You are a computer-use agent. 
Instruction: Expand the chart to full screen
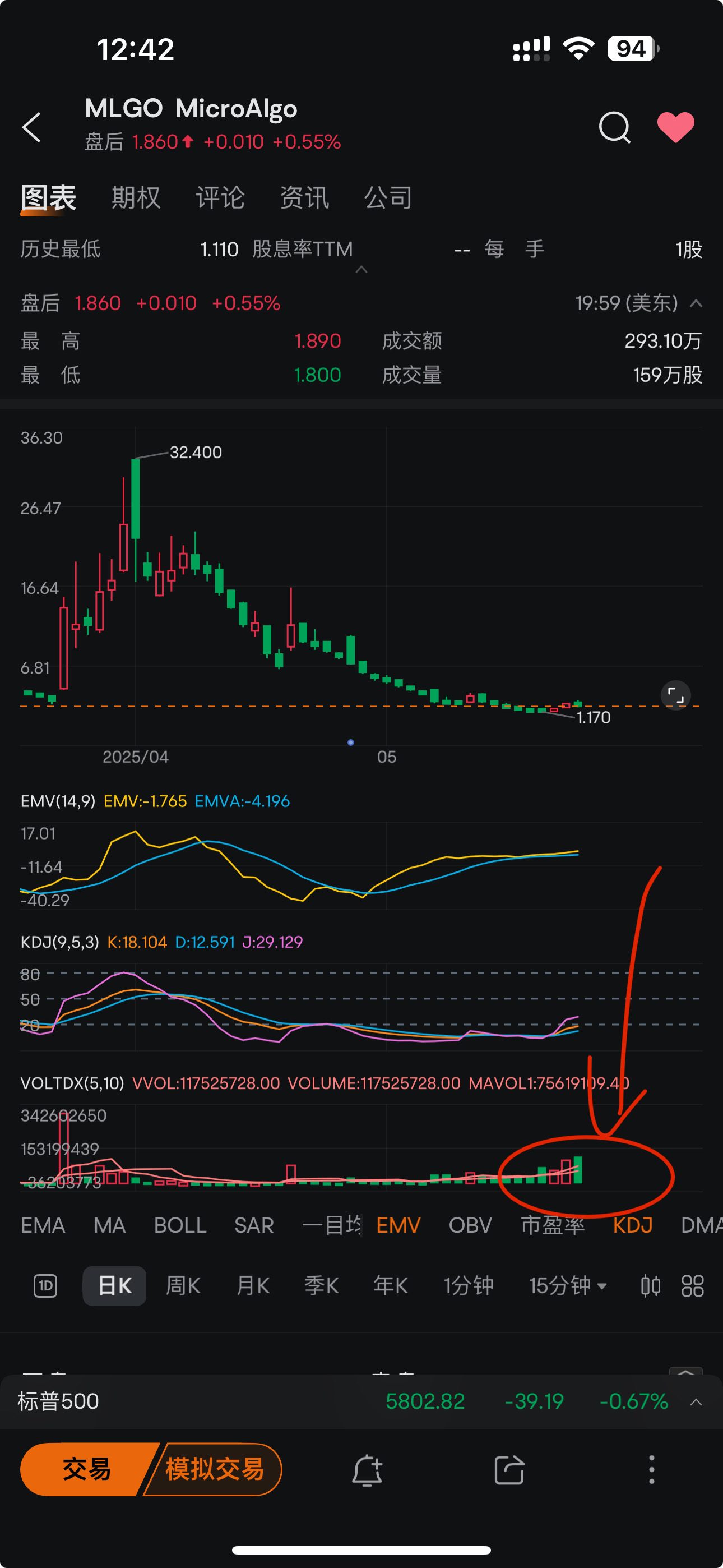tap(675, 695)
